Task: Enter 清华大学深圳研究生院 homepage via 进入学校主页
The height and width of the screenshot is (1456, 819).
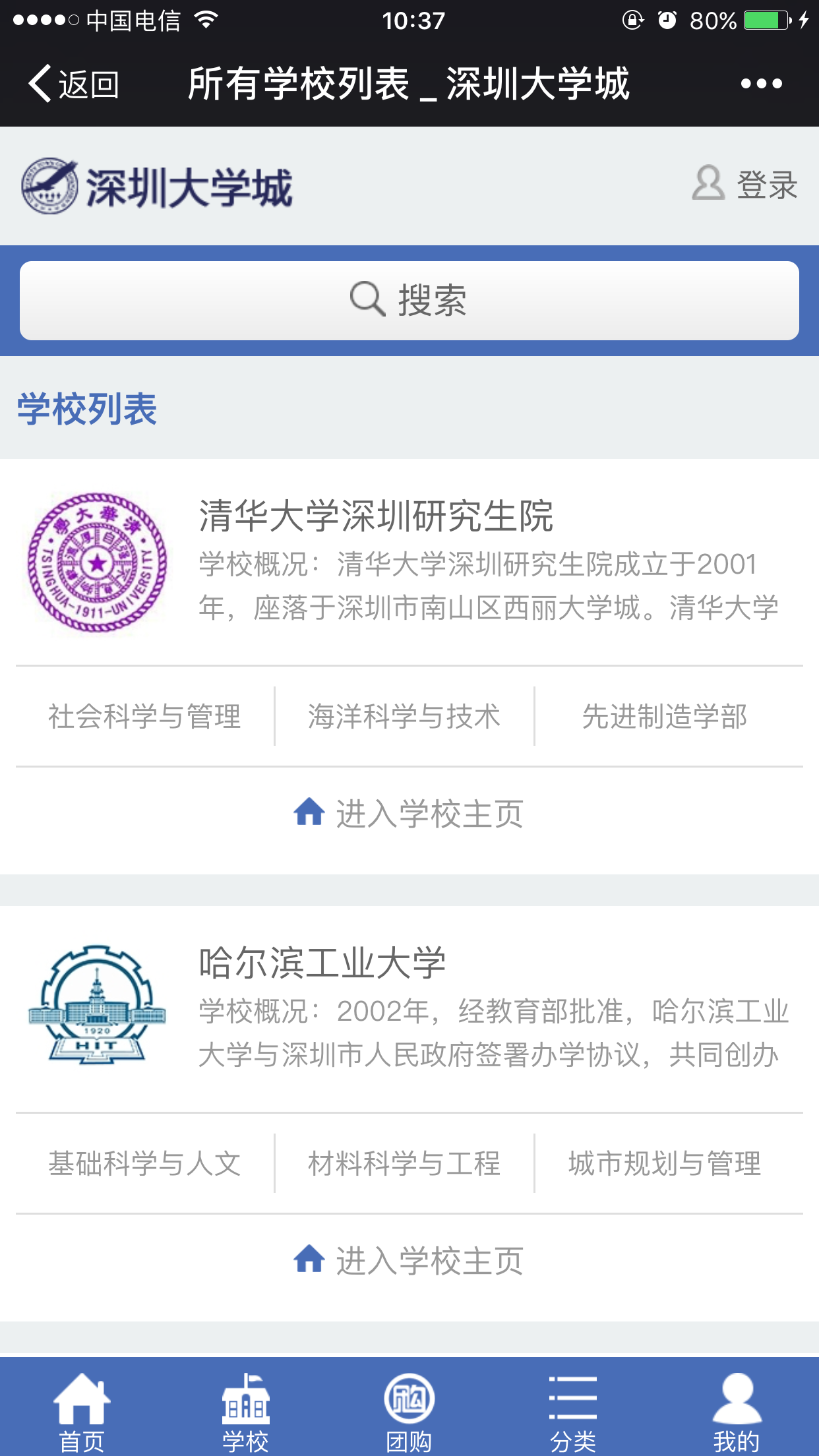Action: coord(409,814)
